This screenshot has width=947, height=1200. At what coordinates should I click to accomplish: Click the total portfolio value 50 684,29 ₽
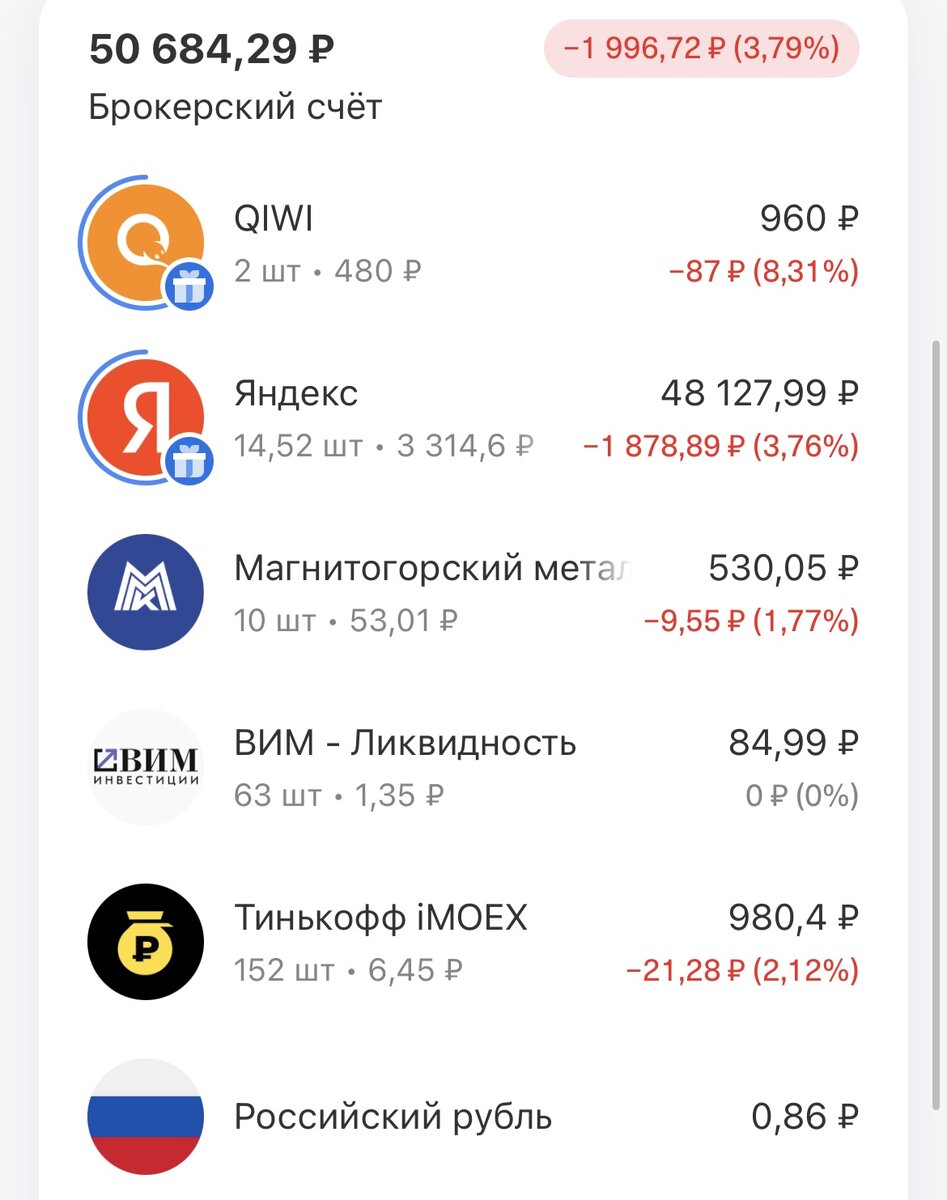click(x=213, y=47)
